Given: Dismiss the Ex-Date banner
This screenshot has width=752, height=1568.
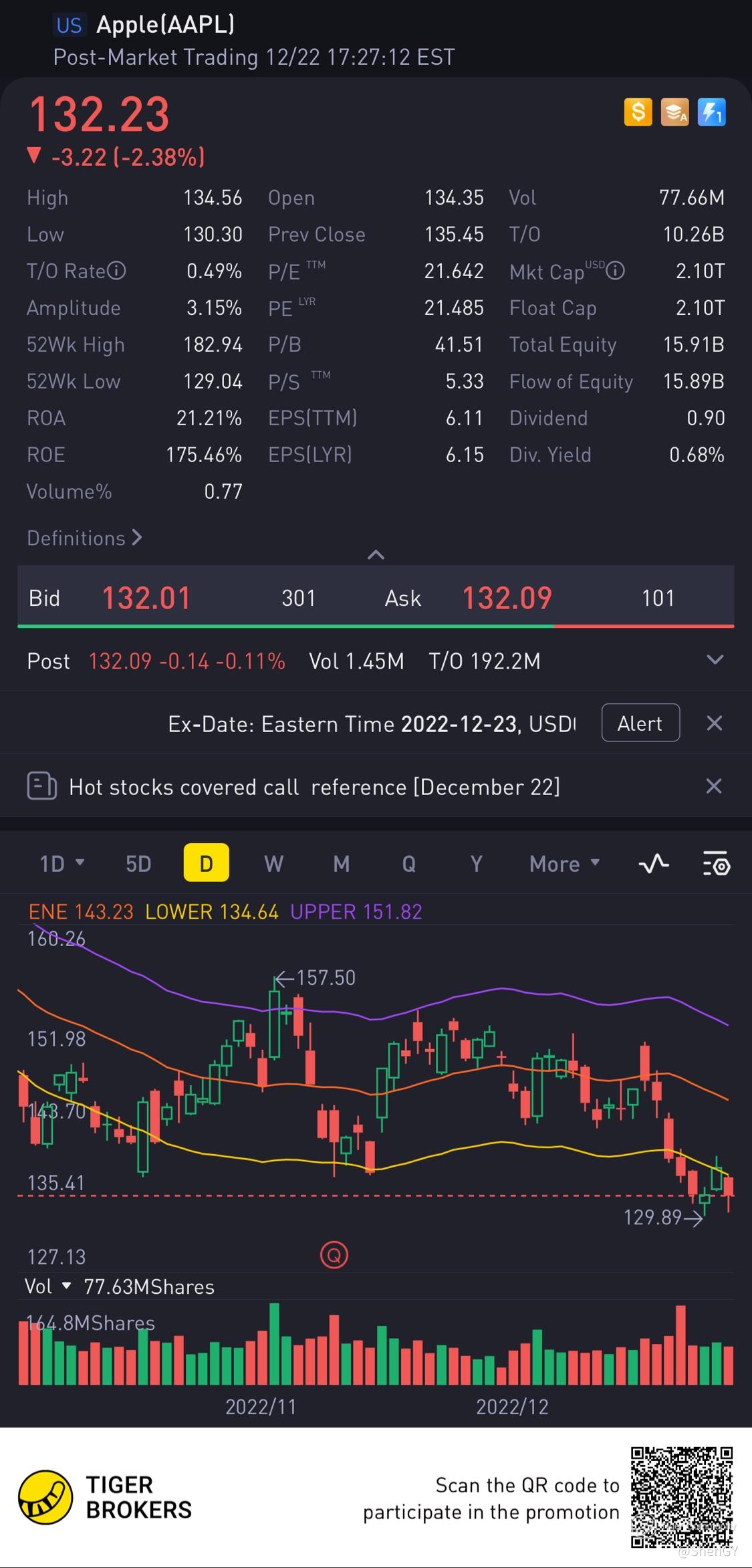Looking at the screenshot, I should point(714,723).
